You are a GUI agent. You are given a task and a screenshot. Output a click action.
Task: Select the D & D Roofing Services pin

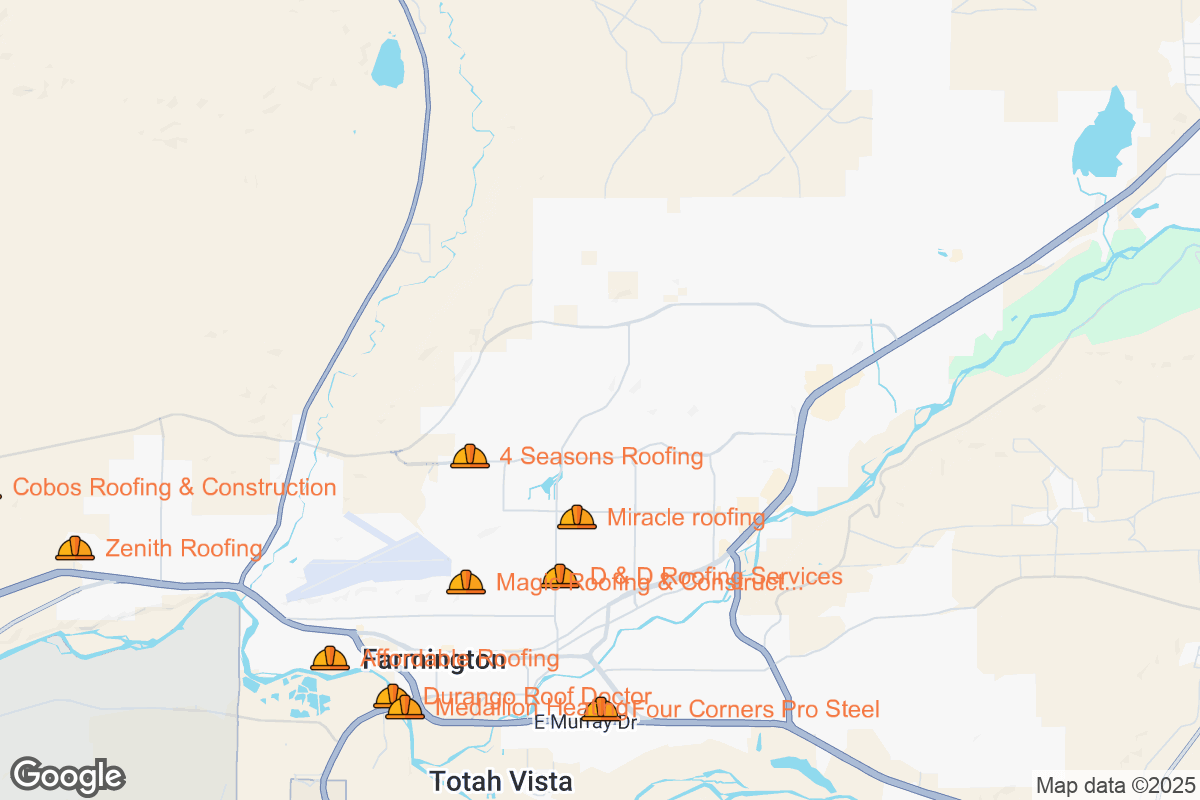point(560,576)
